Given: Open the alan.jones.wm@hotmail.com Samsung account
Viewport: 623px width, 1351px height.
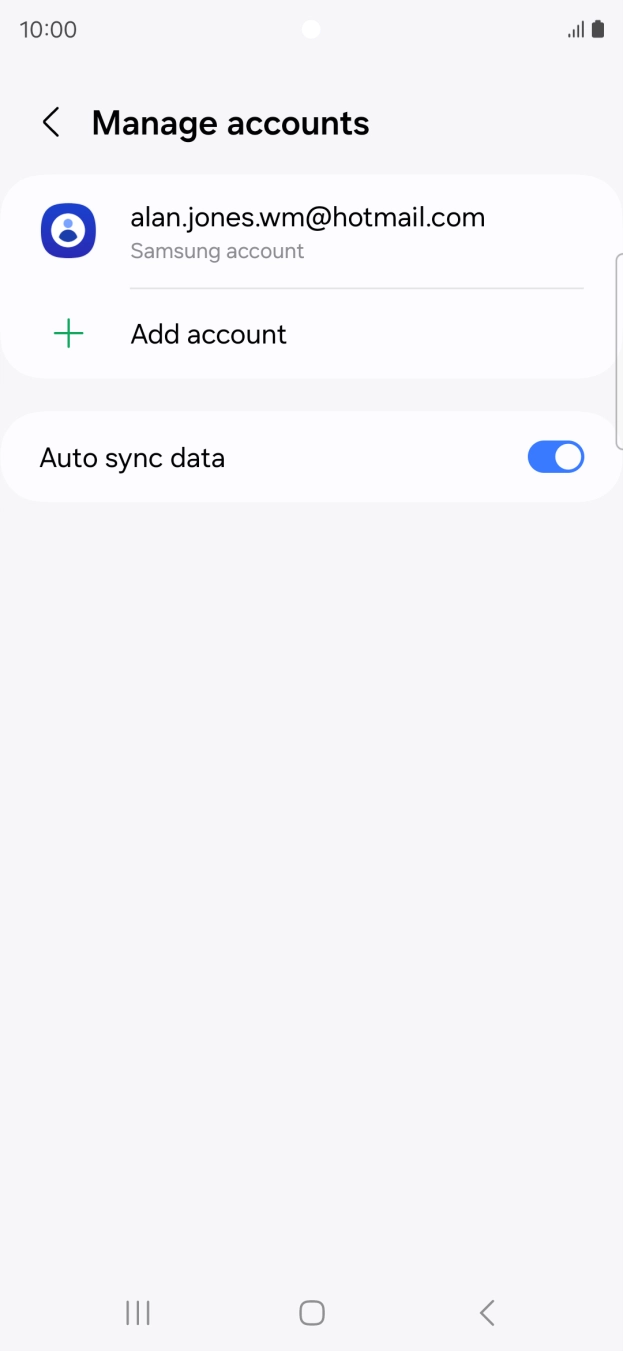Looking at the screenshot, I should pyautogui.click(x=307, y=232).
